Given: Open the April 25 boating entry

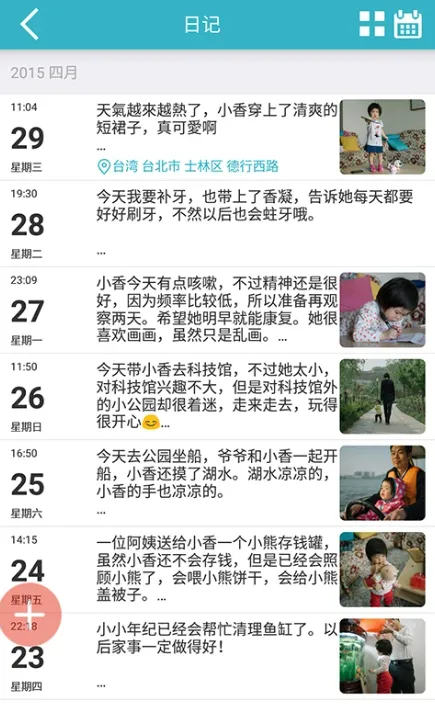Looking at the screenshot, I should point(217,484).
